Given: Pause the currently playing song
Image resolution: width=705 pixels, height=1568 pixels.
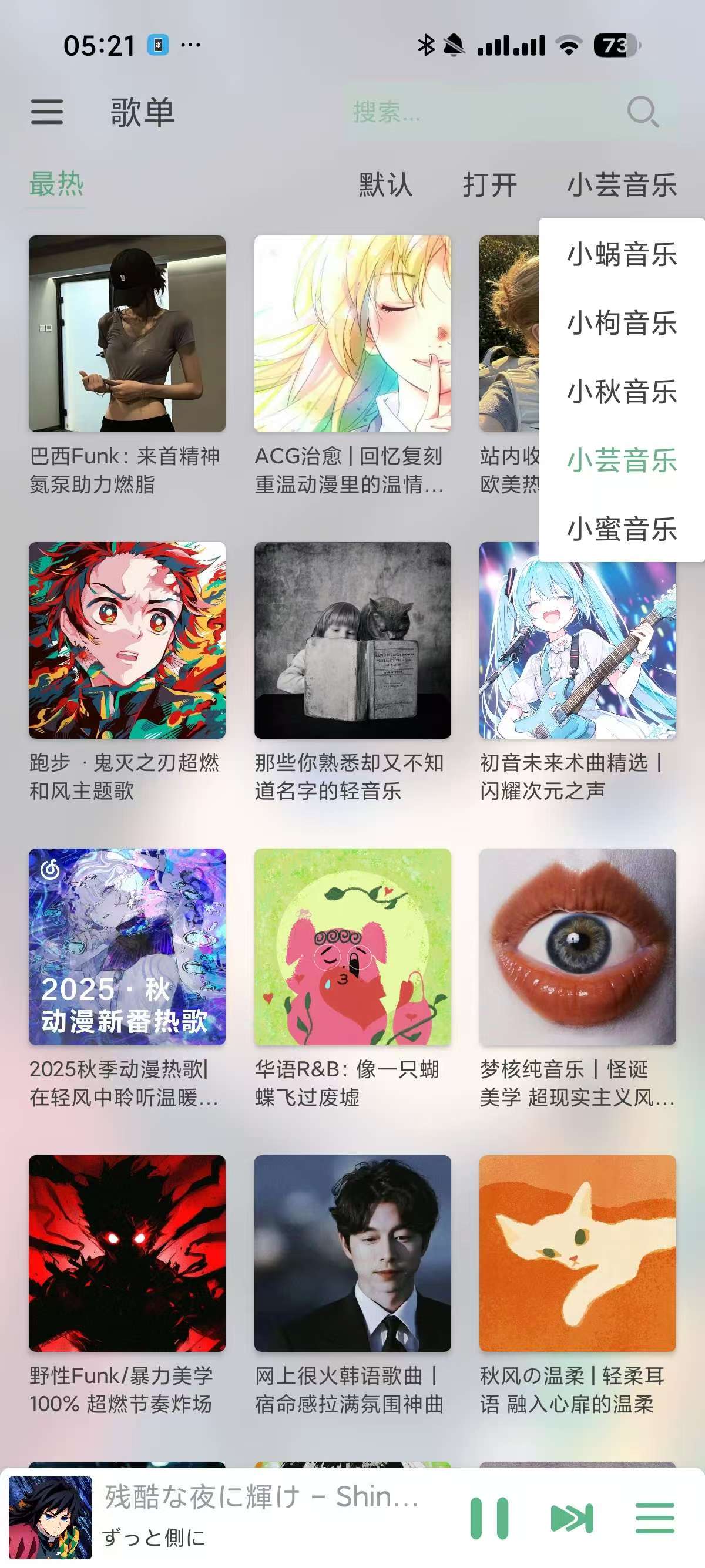Looking at the screenshot, I should pyautogui.click(x=489, y=1518).
